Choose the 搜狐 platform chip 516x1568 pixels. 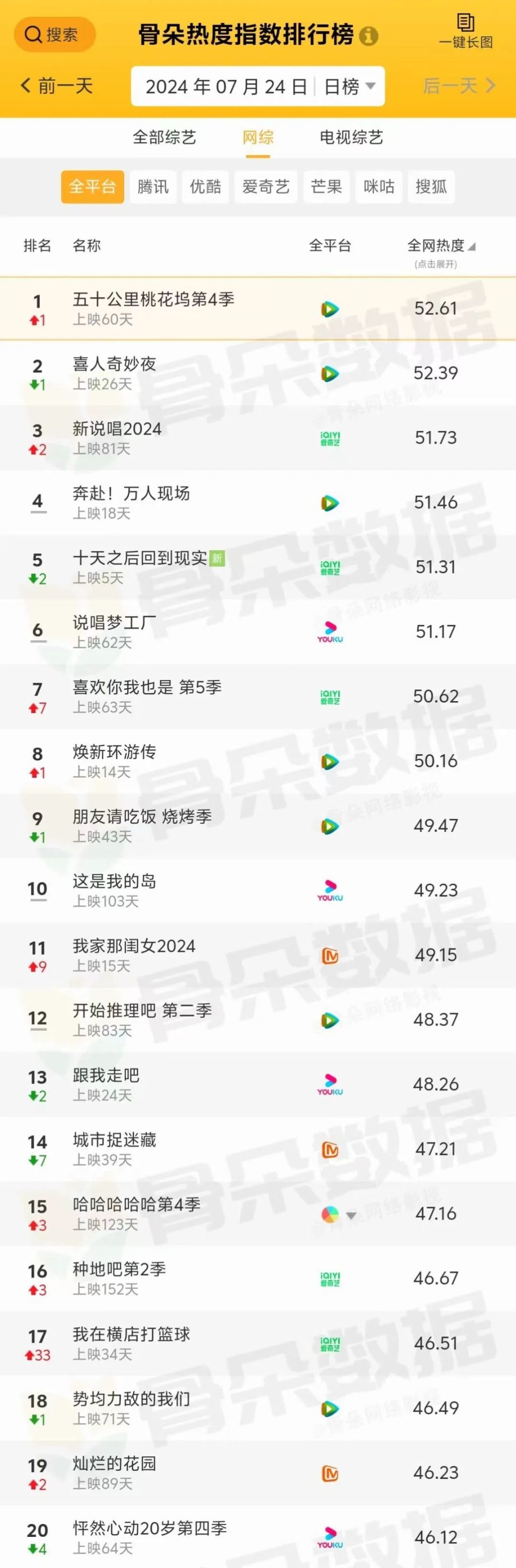[431, 187]
